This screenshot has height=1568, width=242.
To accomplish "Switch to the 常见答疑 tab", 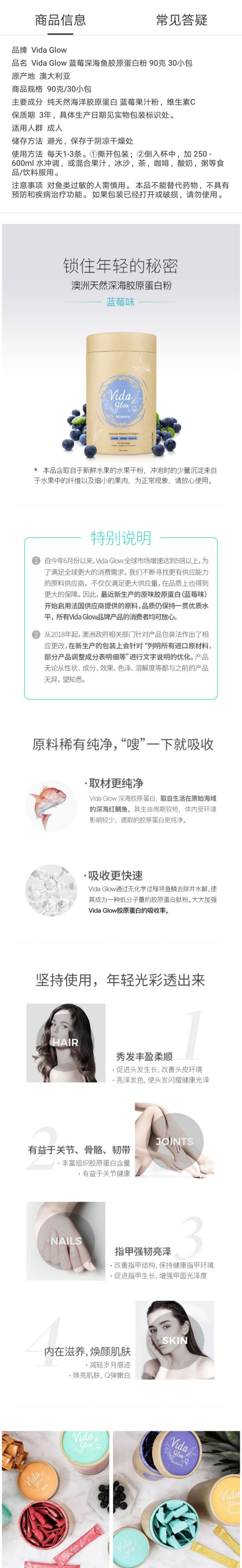I will (x=182, y=20).
